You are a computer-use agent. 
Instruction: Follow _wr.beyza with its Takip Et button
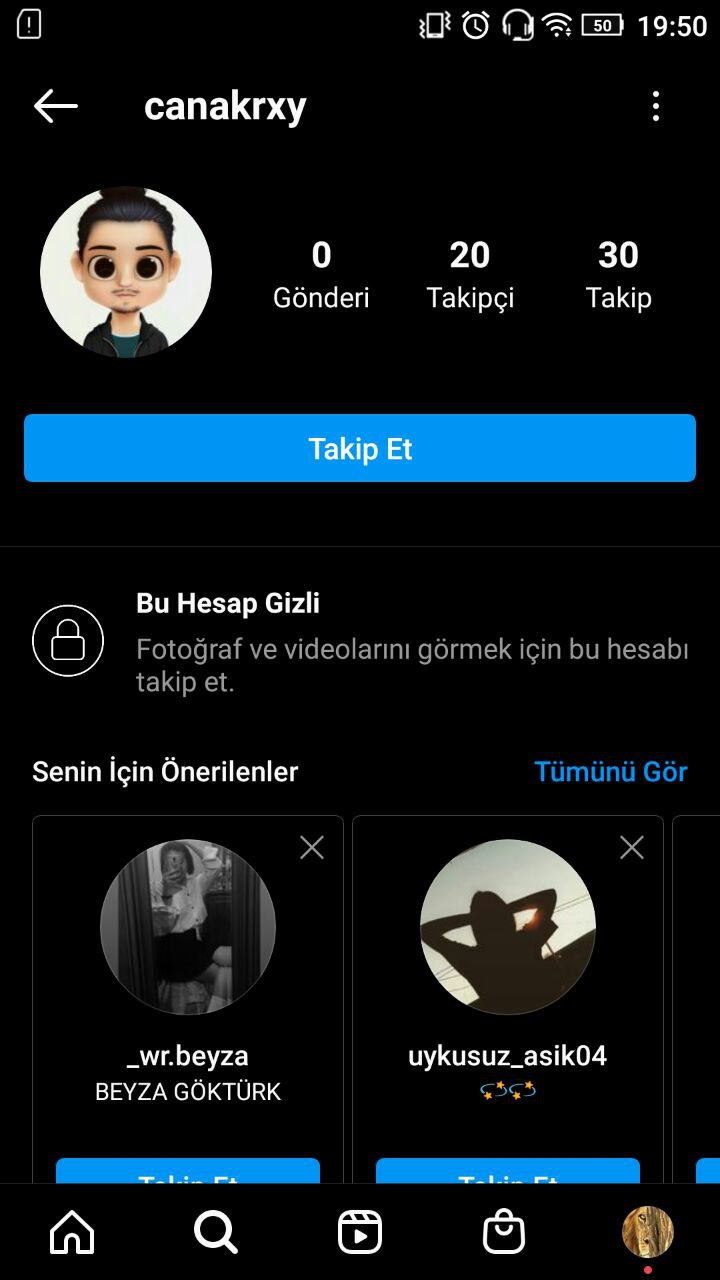click(187, 1178)
